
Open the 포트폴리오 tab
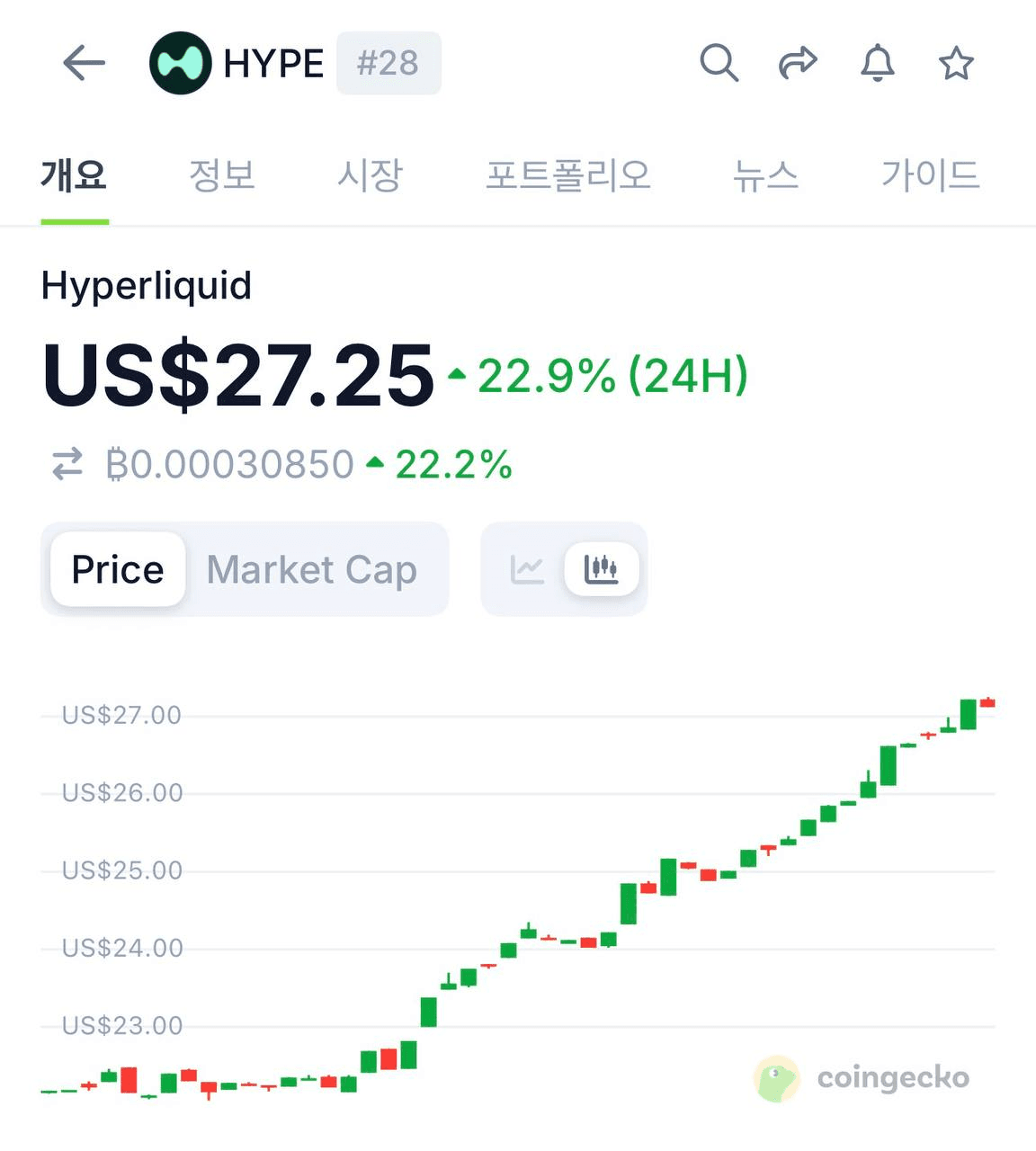567,174
